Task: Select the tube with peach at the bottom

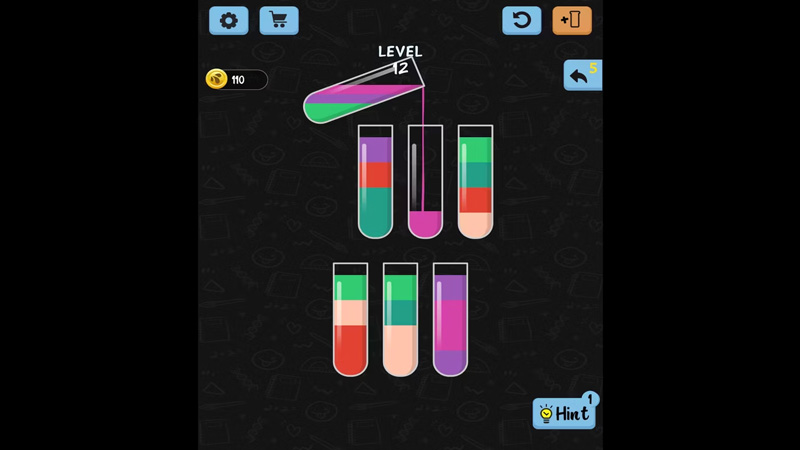Action: click(400, 320)
